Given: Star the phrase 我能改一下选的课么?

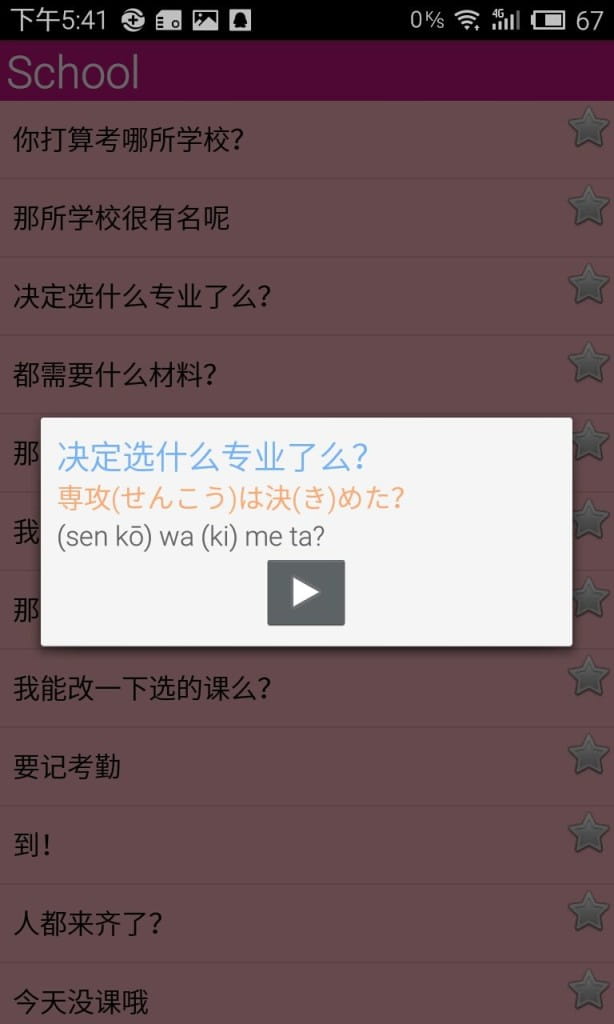Looking at the screenshot, I should pyautogui.click(x=589, y=675).
